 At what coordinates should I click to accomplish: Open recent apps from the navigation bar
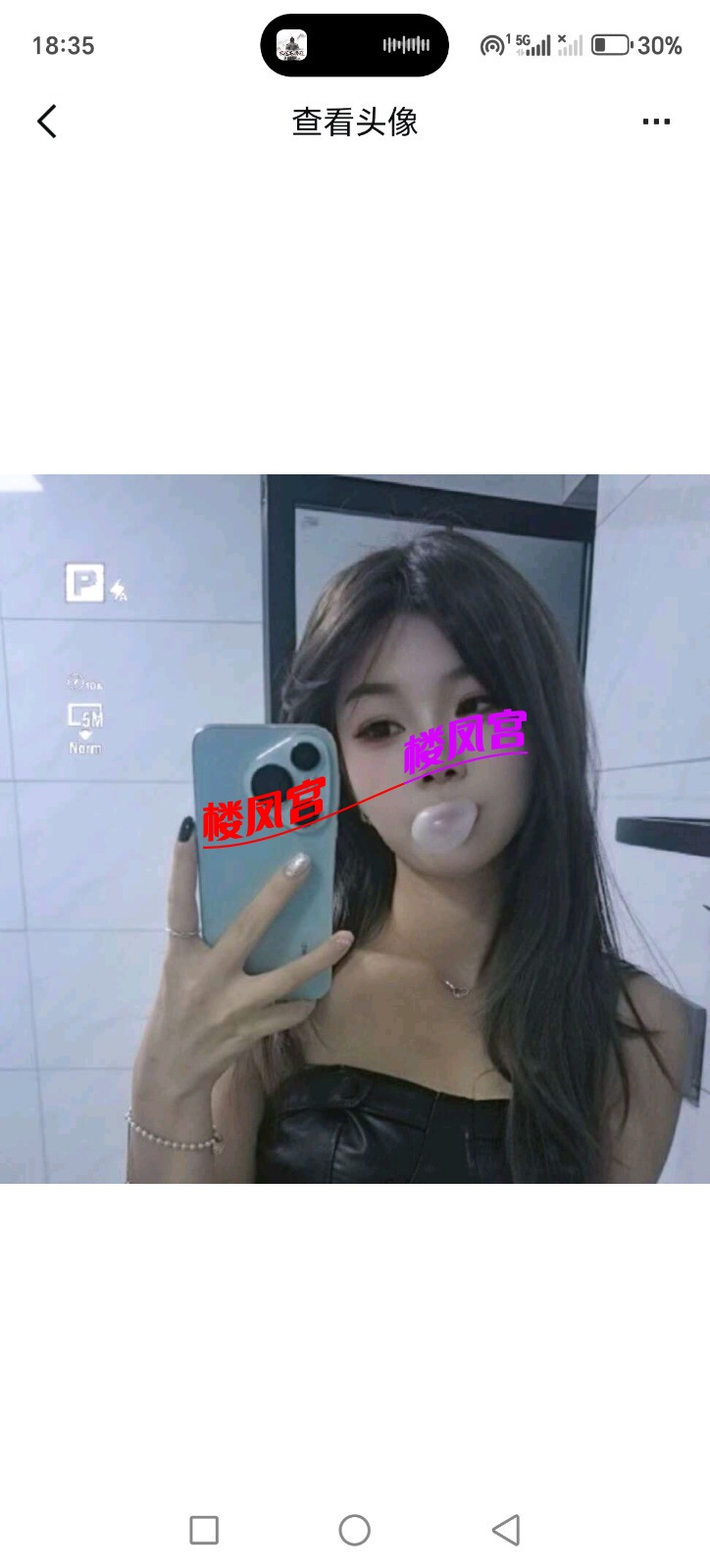click(x=204, y=1530)
